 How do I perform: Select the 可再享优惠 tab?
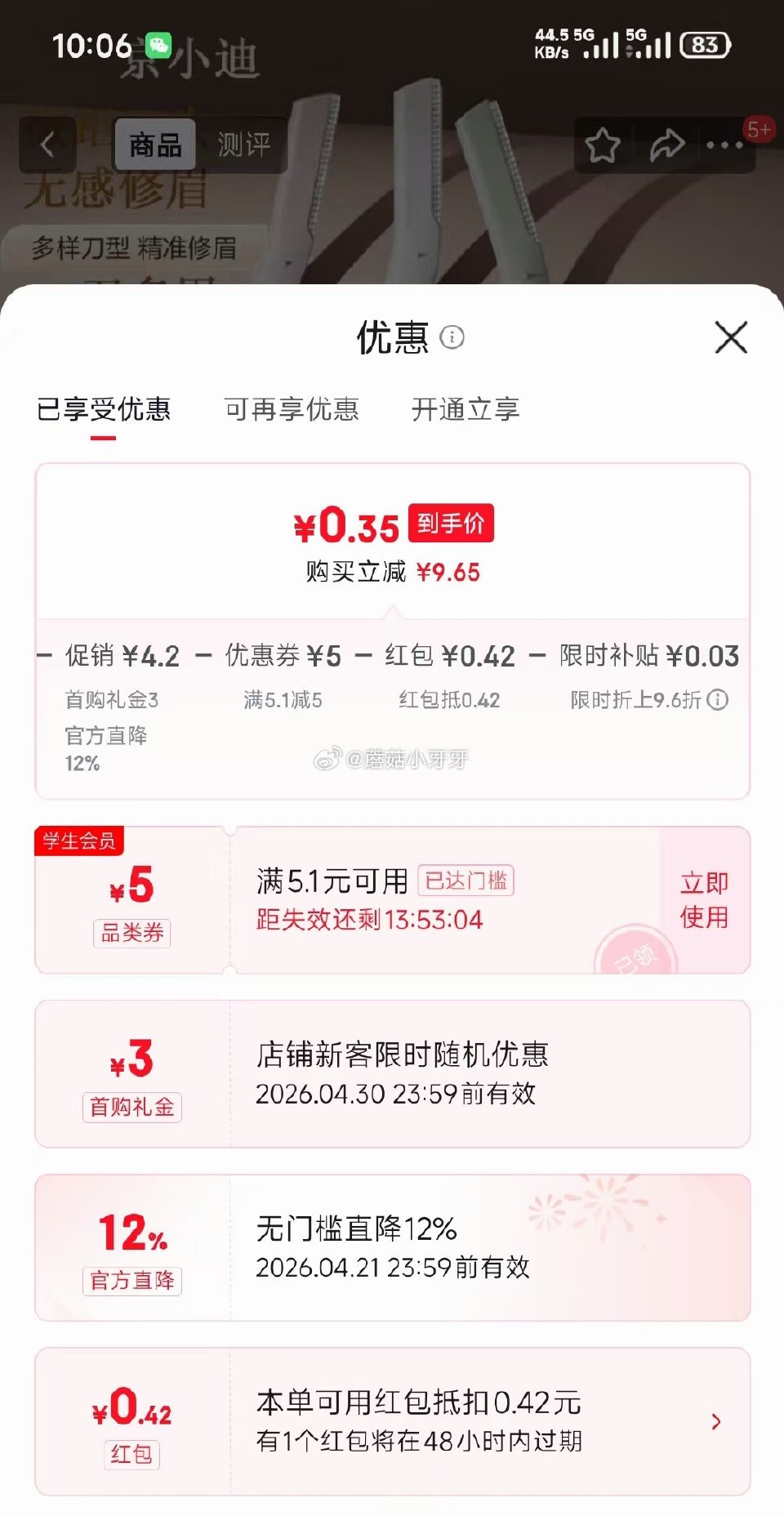click(290, 410)
